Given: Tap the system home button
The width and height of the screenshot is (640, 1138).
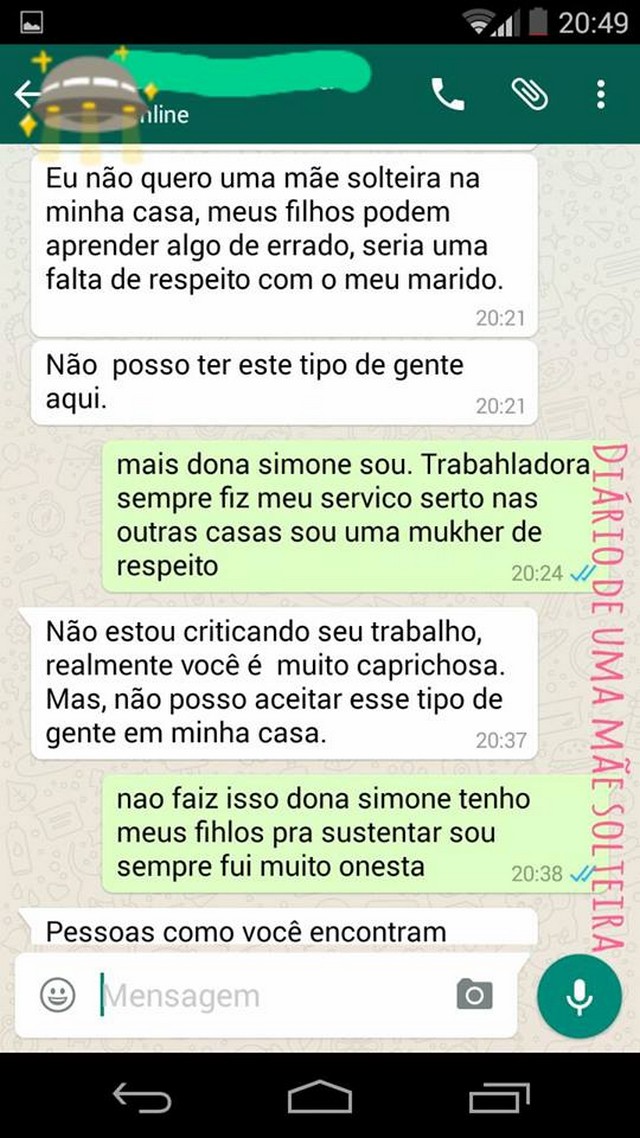Looking at the screenshot, I should click(319, 1097).
